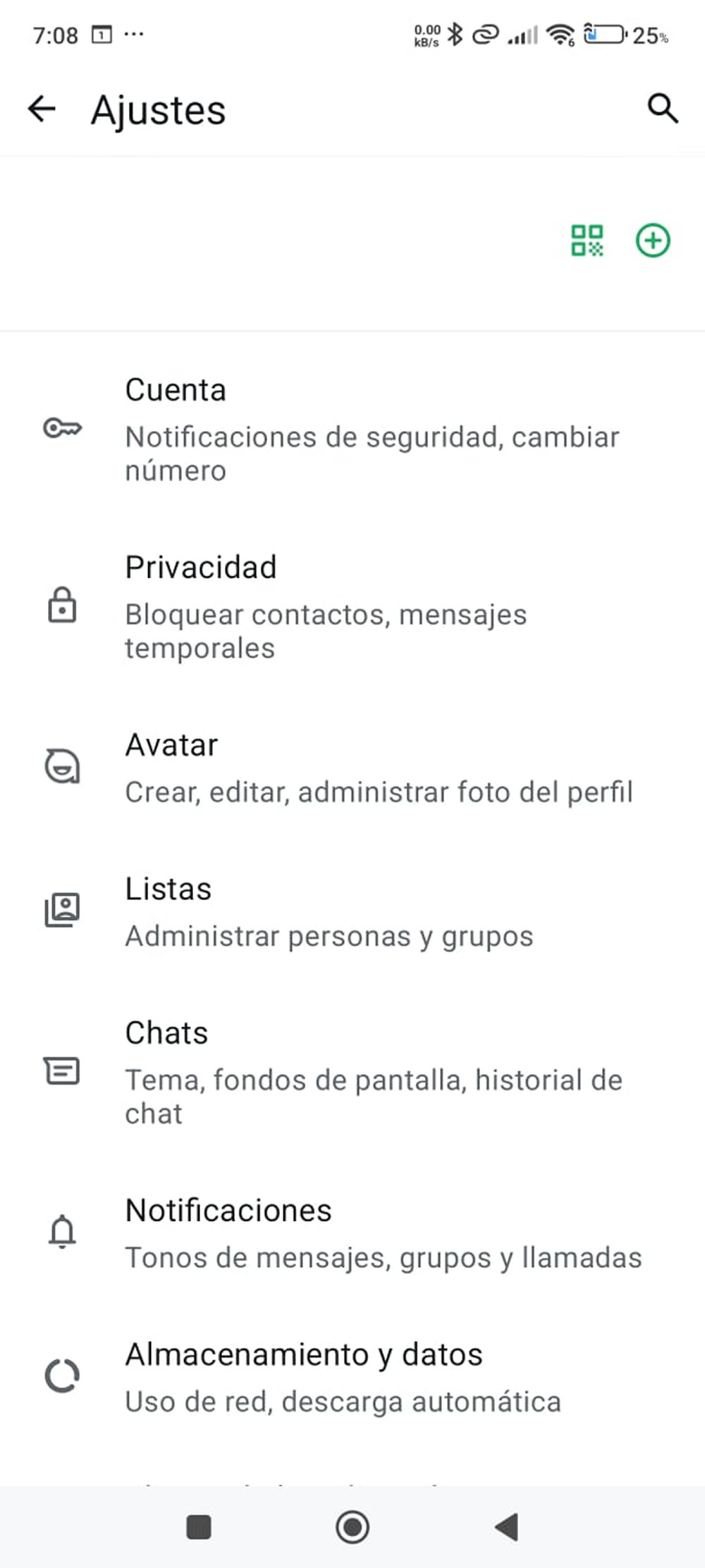Tap the green plus circle icon
The height and width of the screenshot is (1568, 705).
653,241
